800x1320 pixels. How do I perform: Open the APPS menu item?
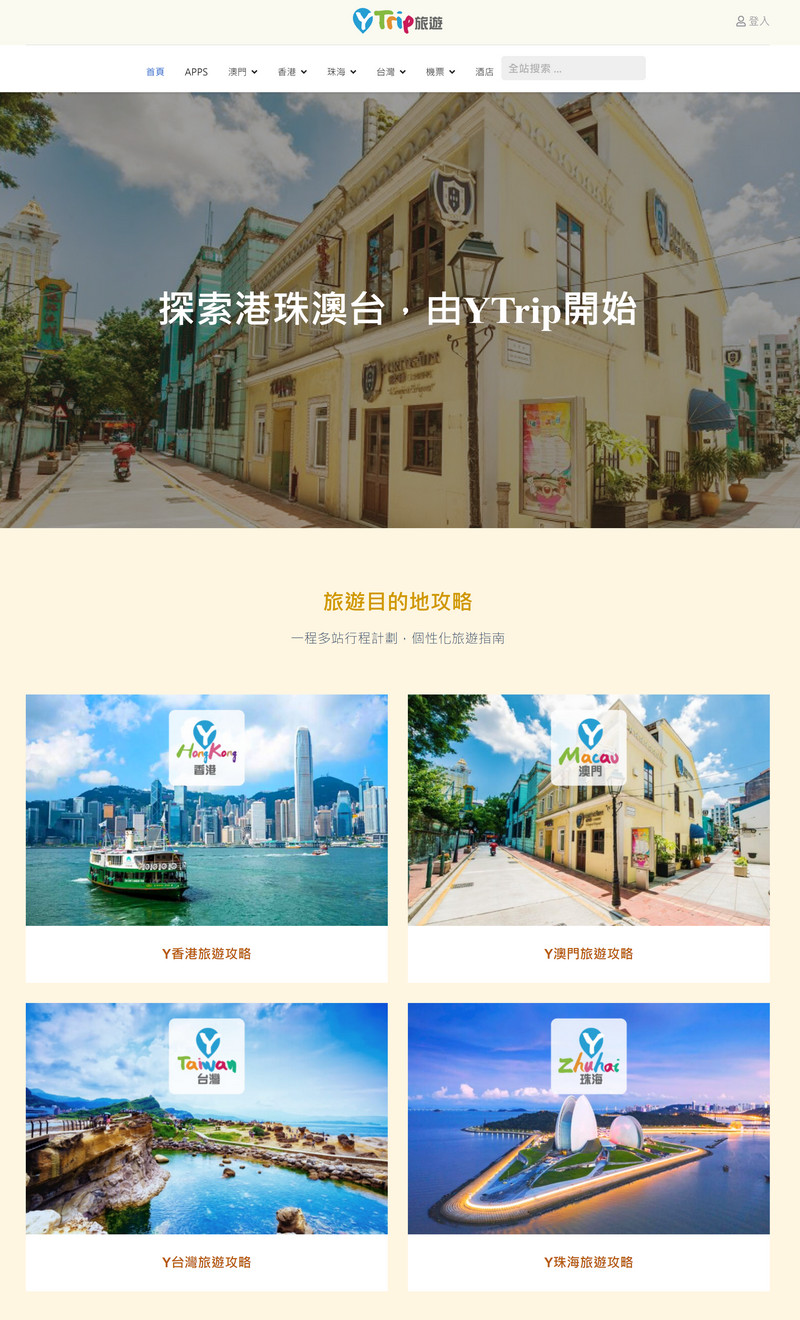click(x=196, y=72)
